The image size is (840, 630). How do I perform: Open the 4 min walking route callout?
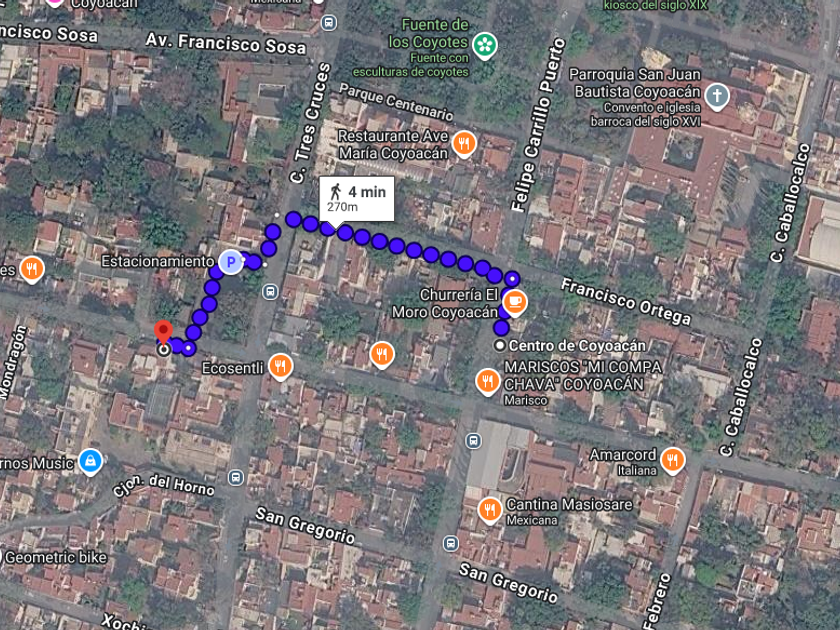357,199
